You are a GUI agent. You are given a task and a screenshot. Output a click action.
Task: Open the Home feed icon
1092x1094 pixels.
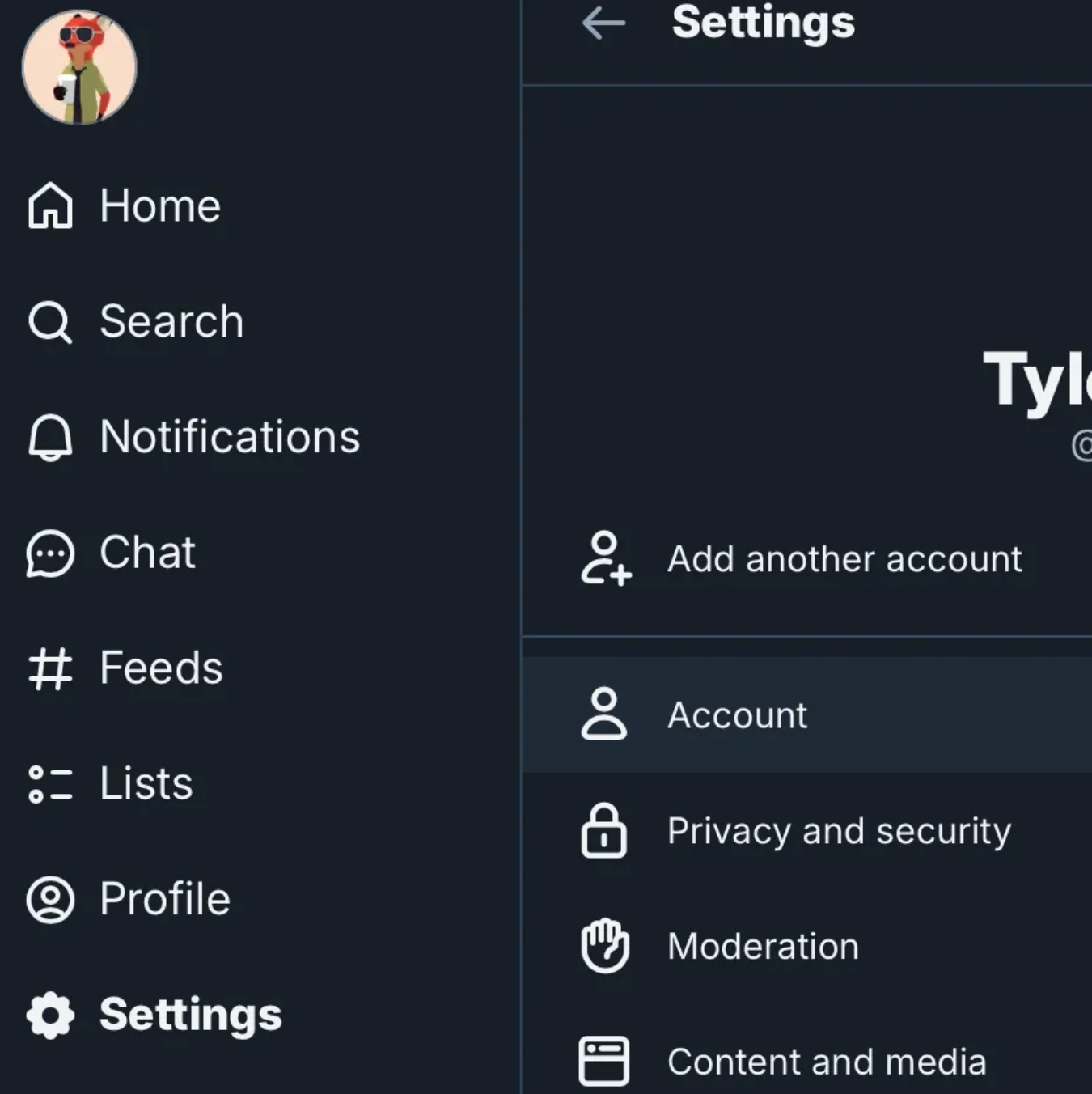[49, 207]
